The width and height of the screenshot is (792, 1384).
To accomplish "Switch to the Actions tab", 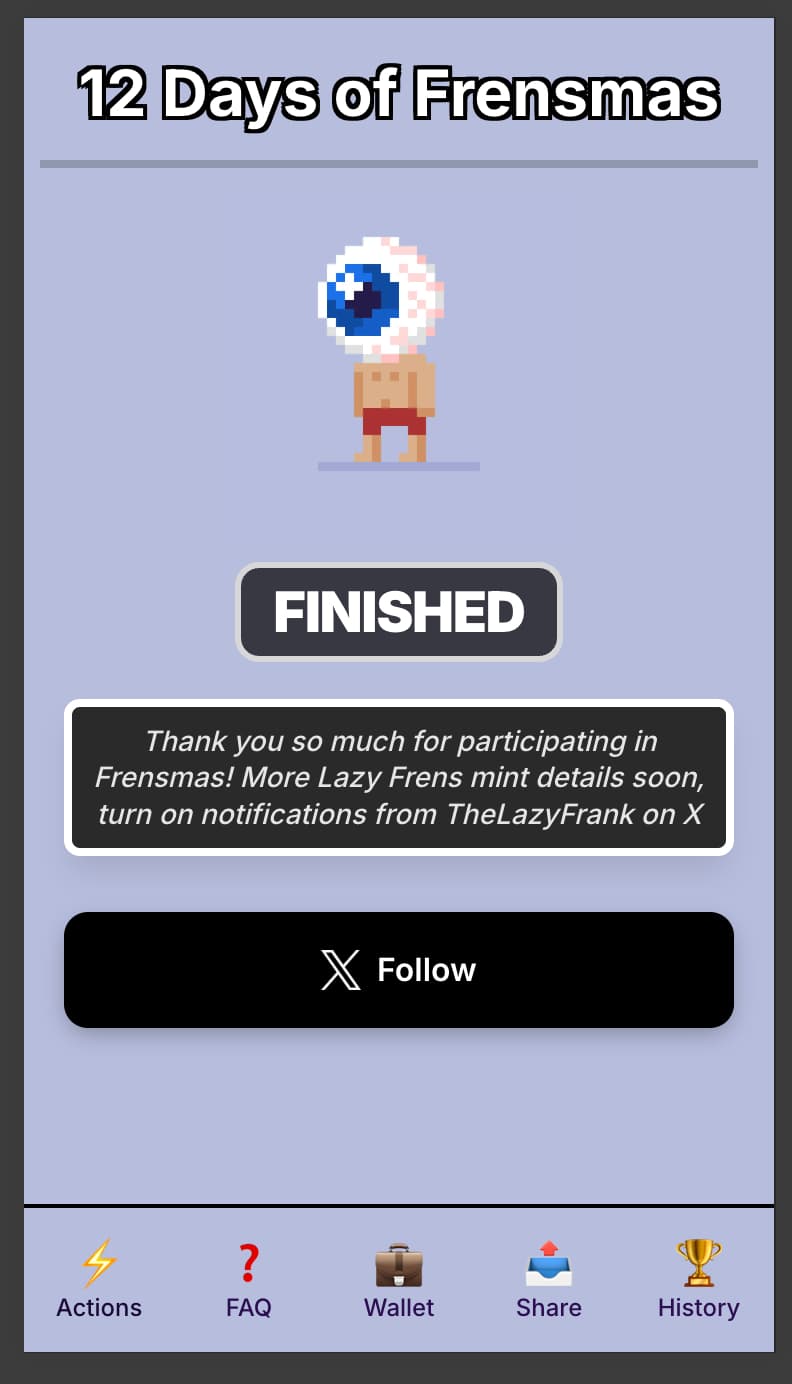I will 99,1280.
